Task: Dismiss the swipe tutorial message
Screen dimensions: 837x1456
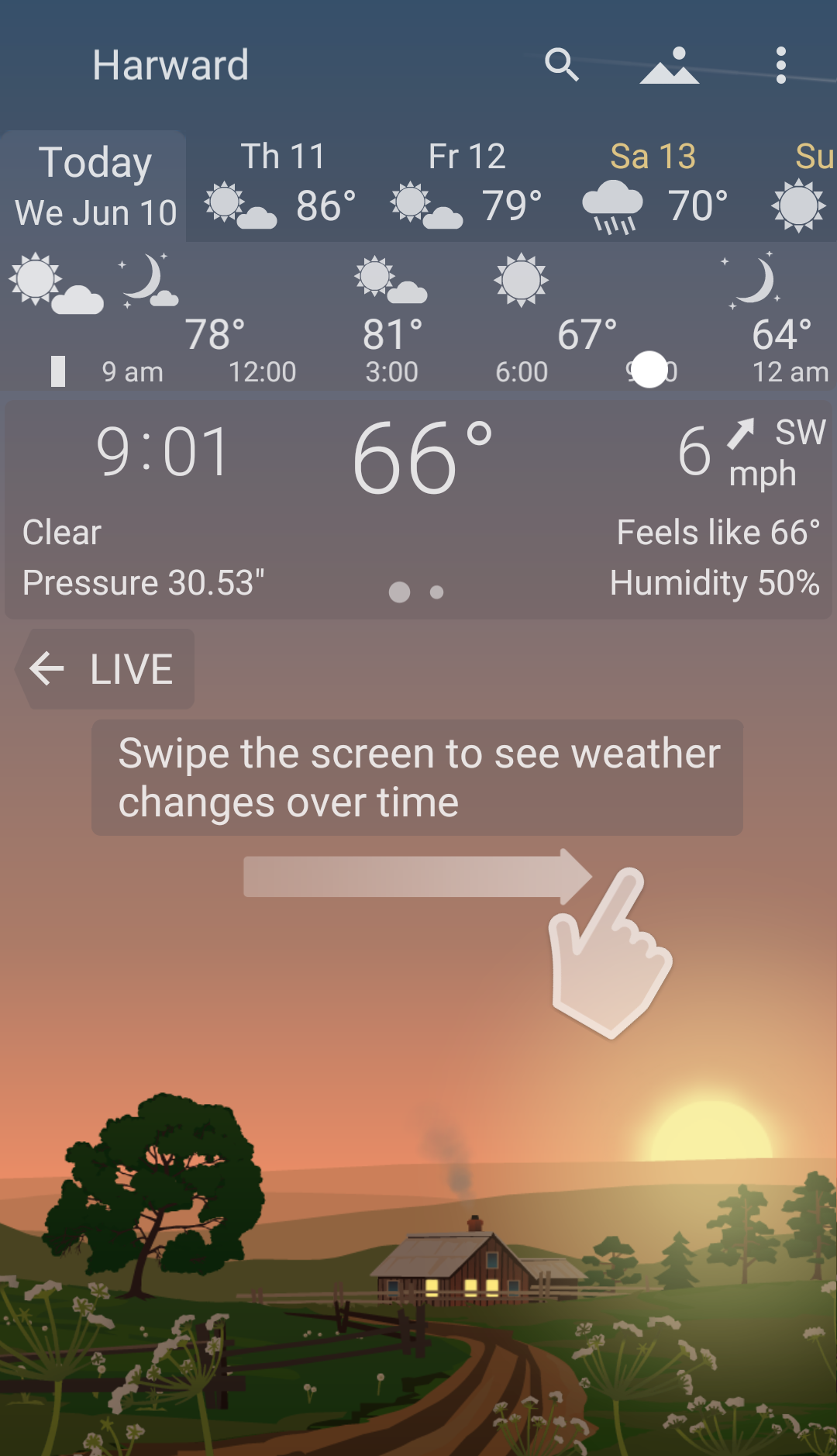Action: (417, 777)
